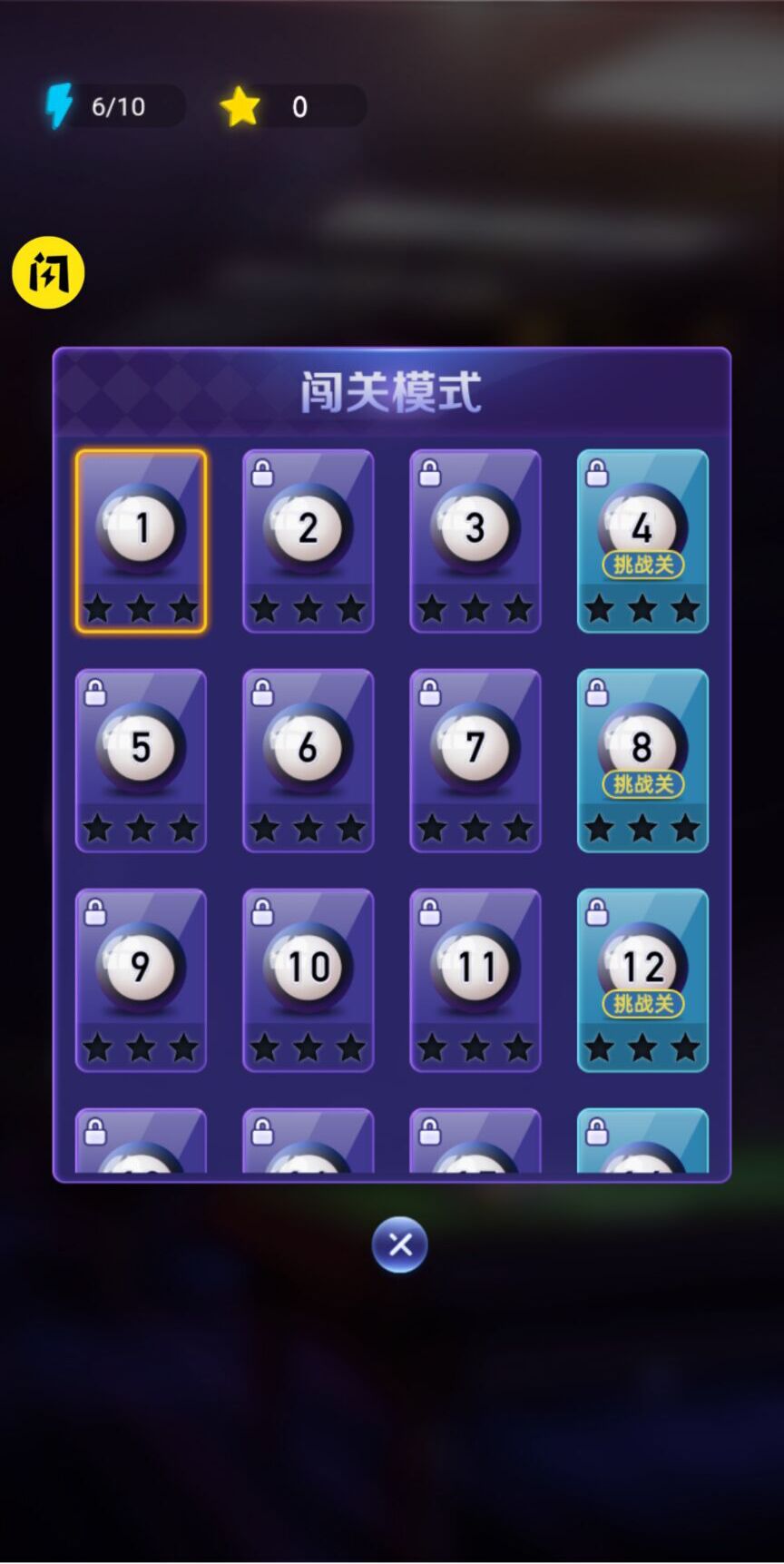Pick level 10 card
The height and width of the screenshot is (1564, 784).
pyautogui.click(x=308, y=979)
